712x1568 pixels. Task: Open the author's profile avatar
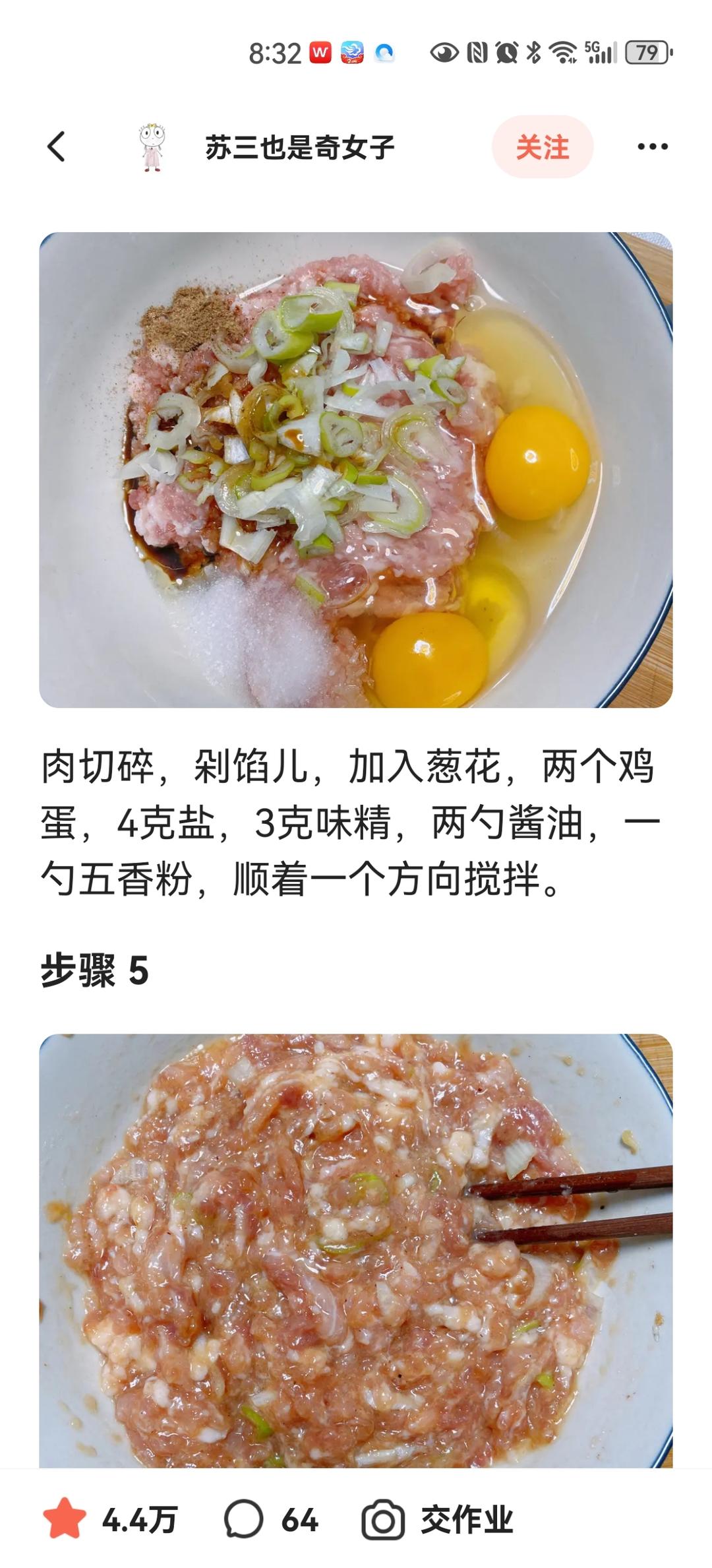click(152, 147)
